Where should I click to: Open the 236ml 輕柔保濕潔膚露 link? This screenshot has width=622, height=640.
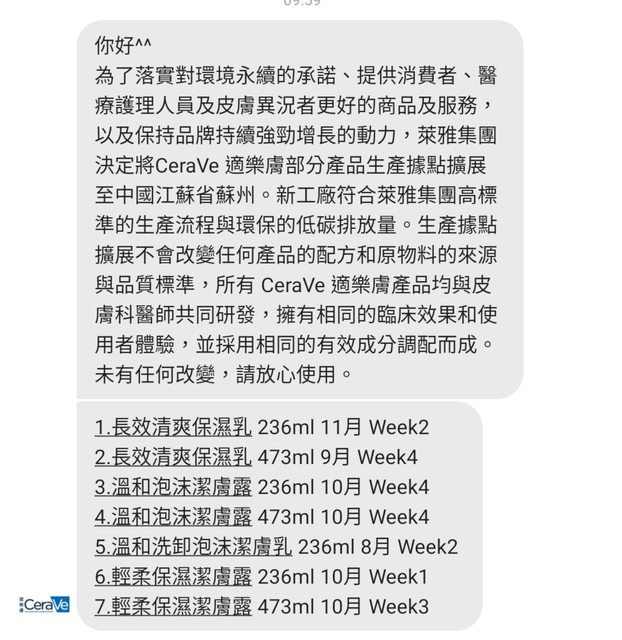[174, 577]
